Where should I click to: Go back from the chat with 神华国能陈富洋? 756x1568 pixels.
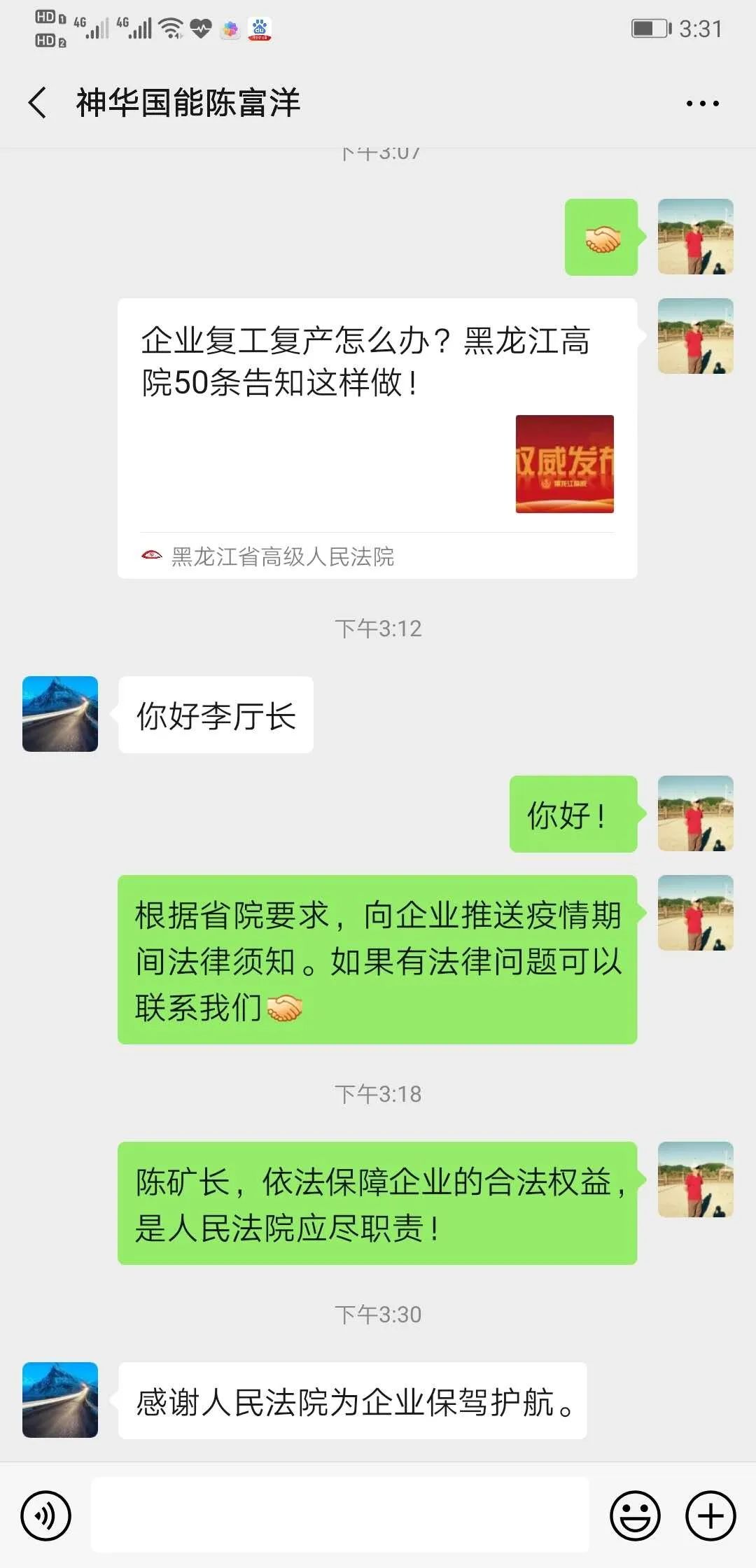38,103
